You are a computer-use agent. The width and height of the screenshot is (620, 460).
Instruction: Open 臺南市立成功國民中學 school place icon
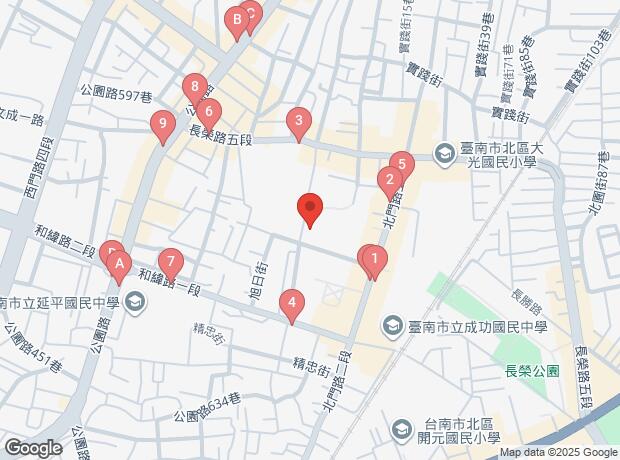(393, 326)
